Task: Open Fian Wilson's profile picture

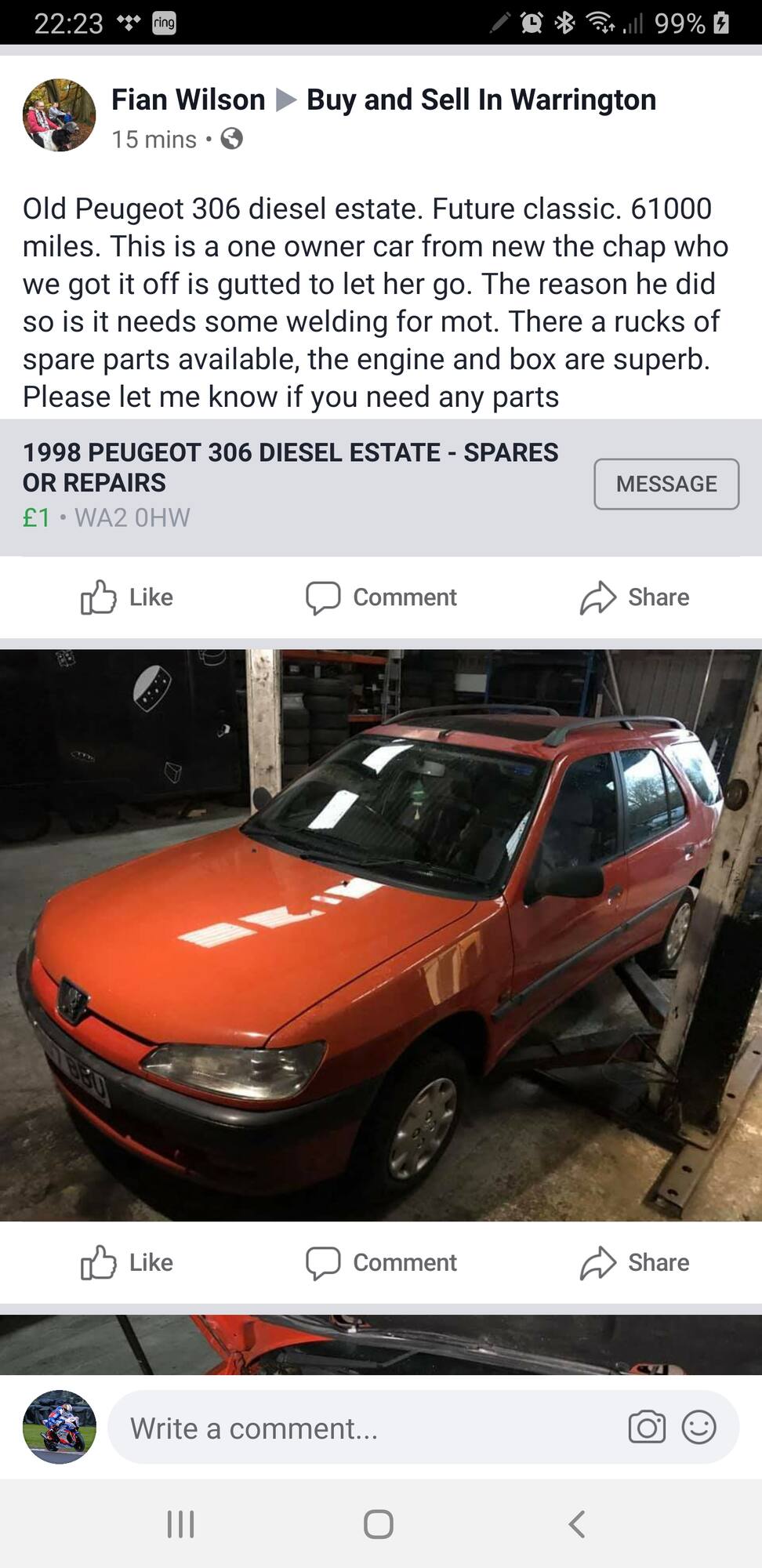Action: 60,114
